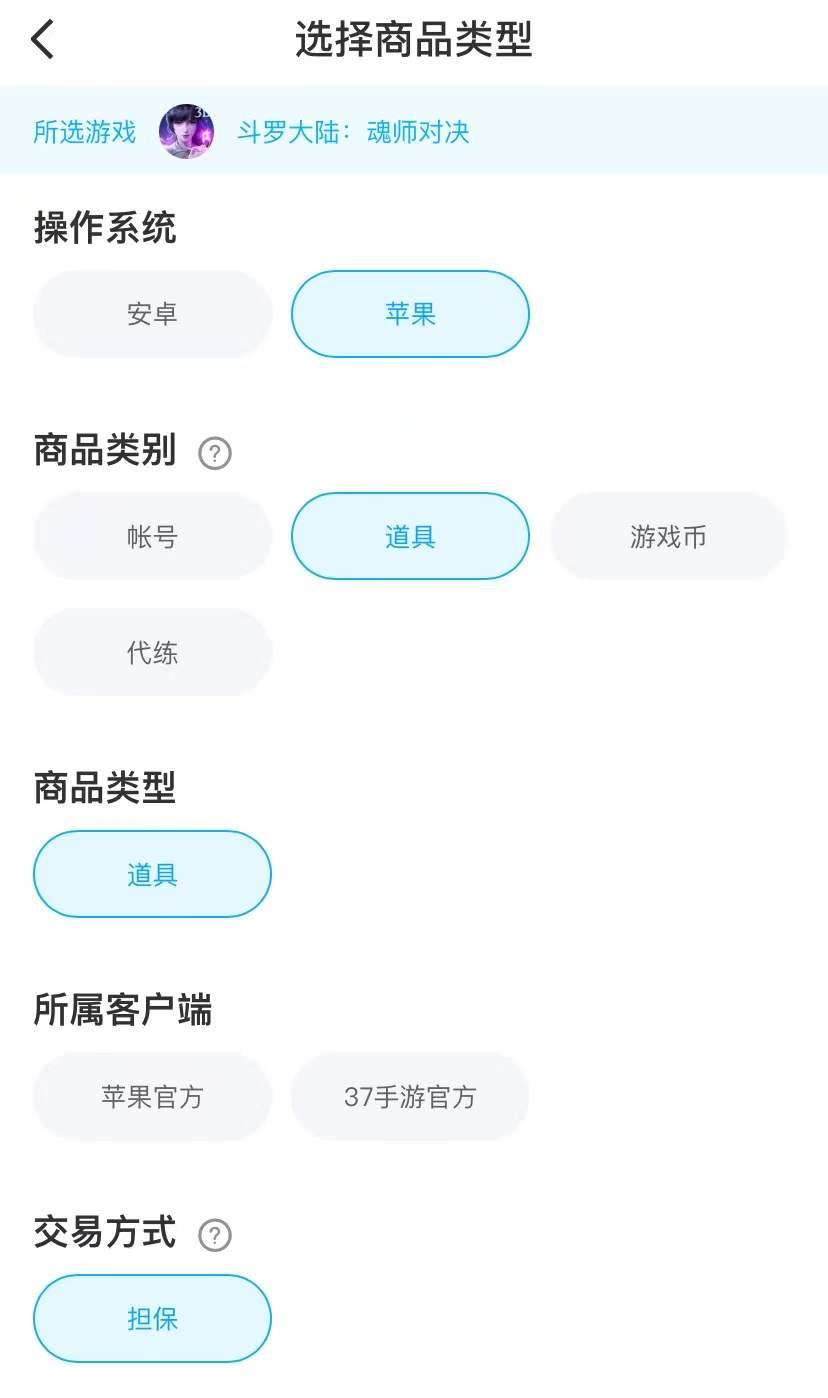Tap the 道具 chip under 商品类型
Viewport: 828px width, 1398px height.
(152, 875)
